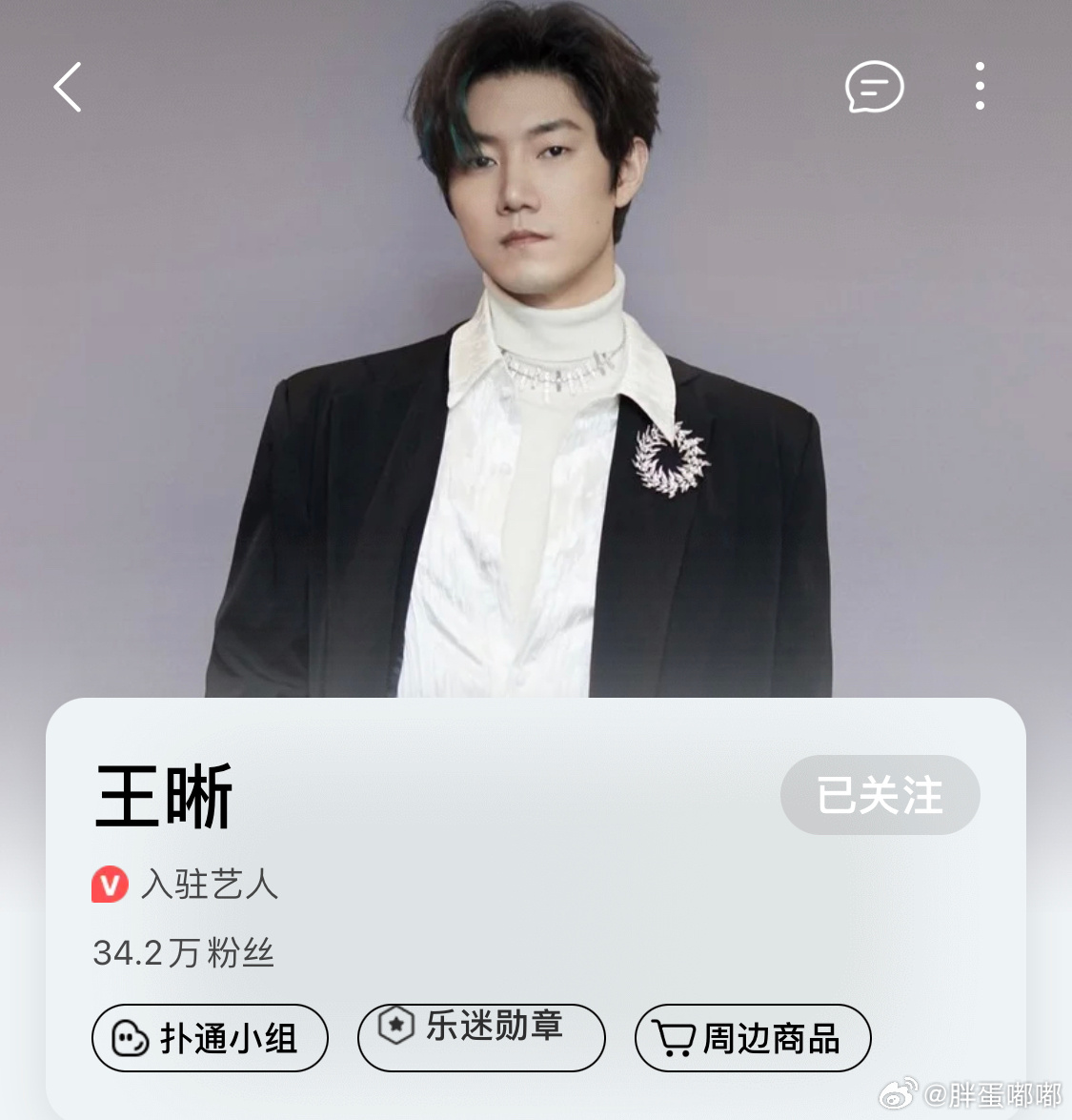Screen dimensions: 1072x1120
Task: Go back using the arrow
Action: (x=68, y=88)
